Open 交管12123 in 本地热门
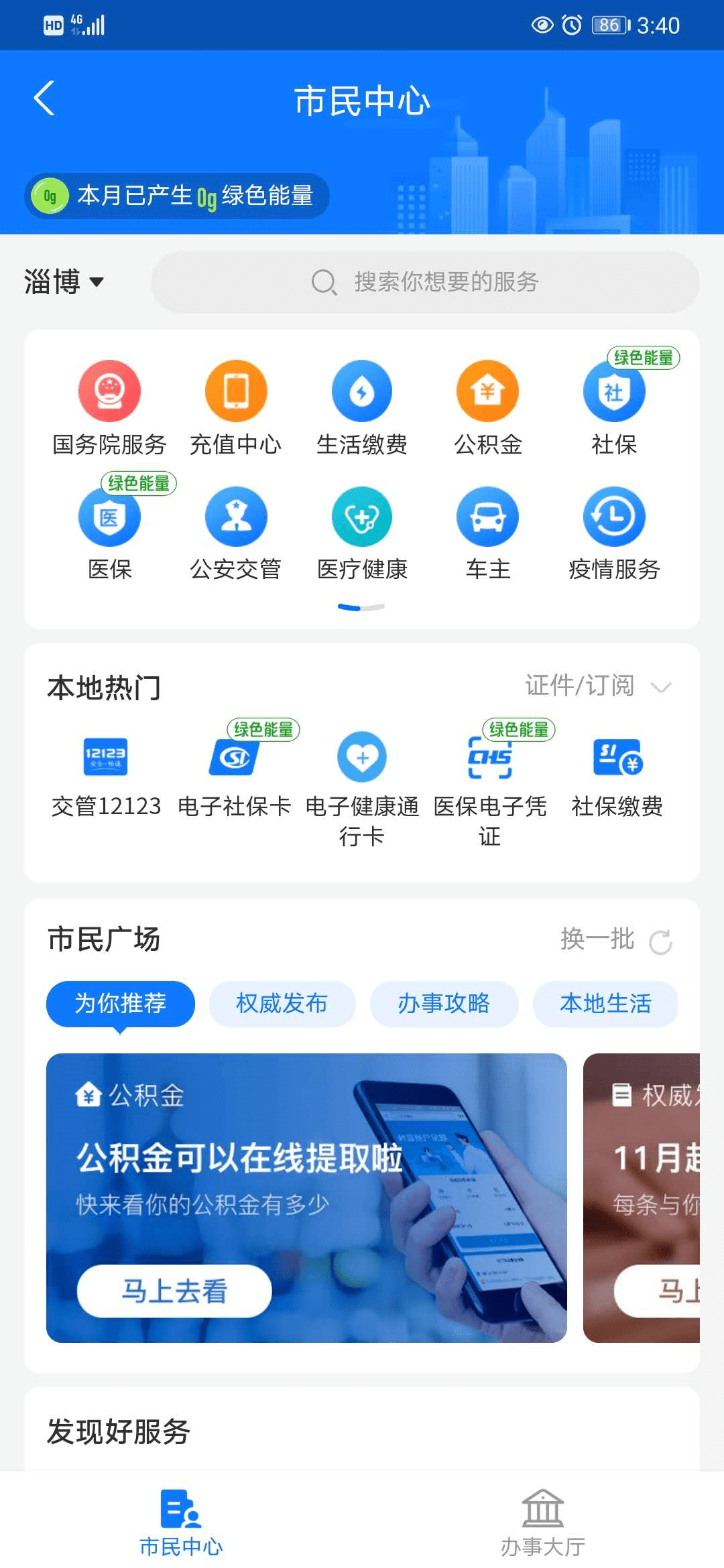 coord(106,777)
